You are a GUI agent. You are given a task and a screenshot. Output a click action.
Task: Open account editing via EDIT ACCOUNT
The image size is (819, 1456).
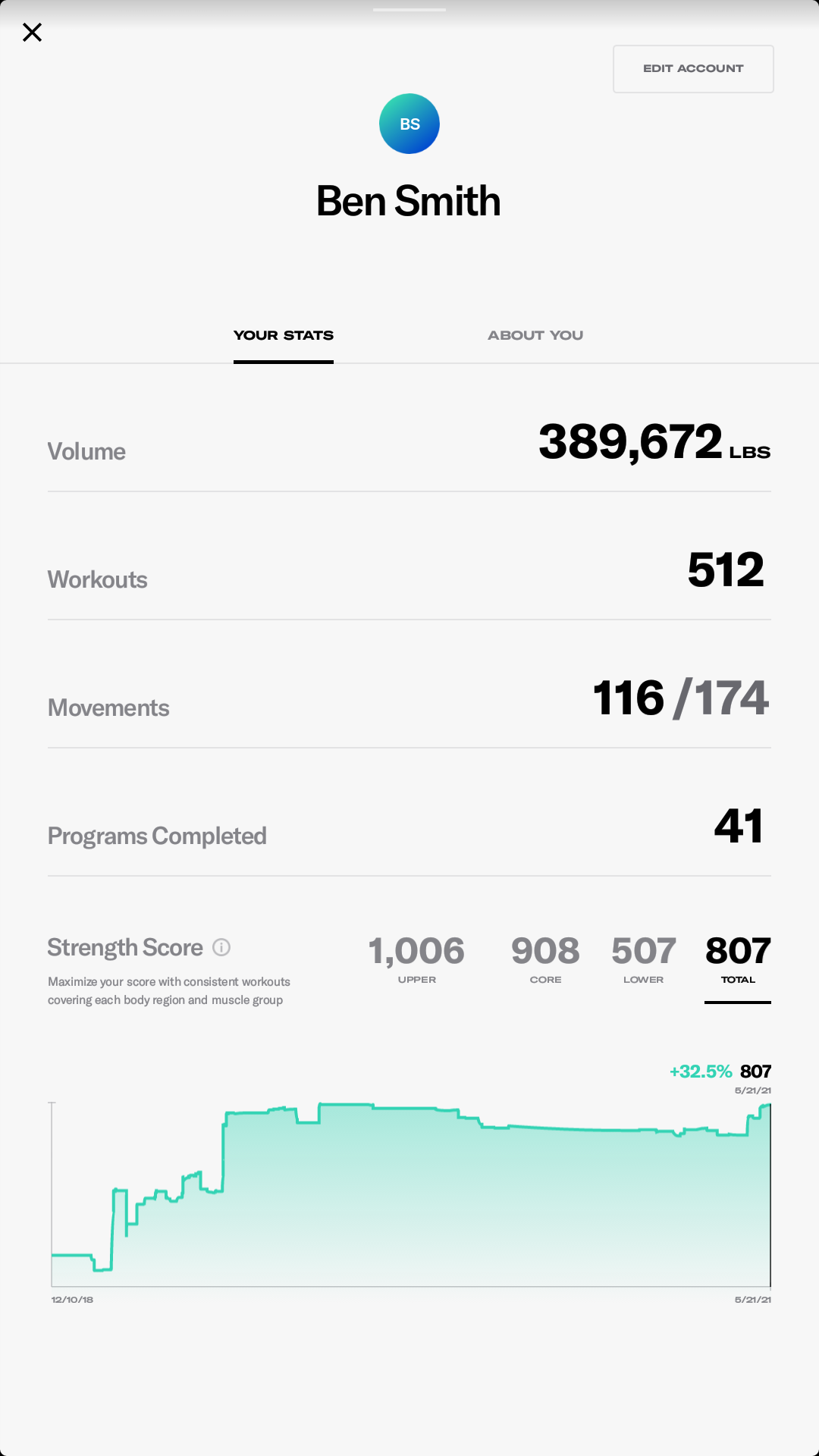[692, 68]
